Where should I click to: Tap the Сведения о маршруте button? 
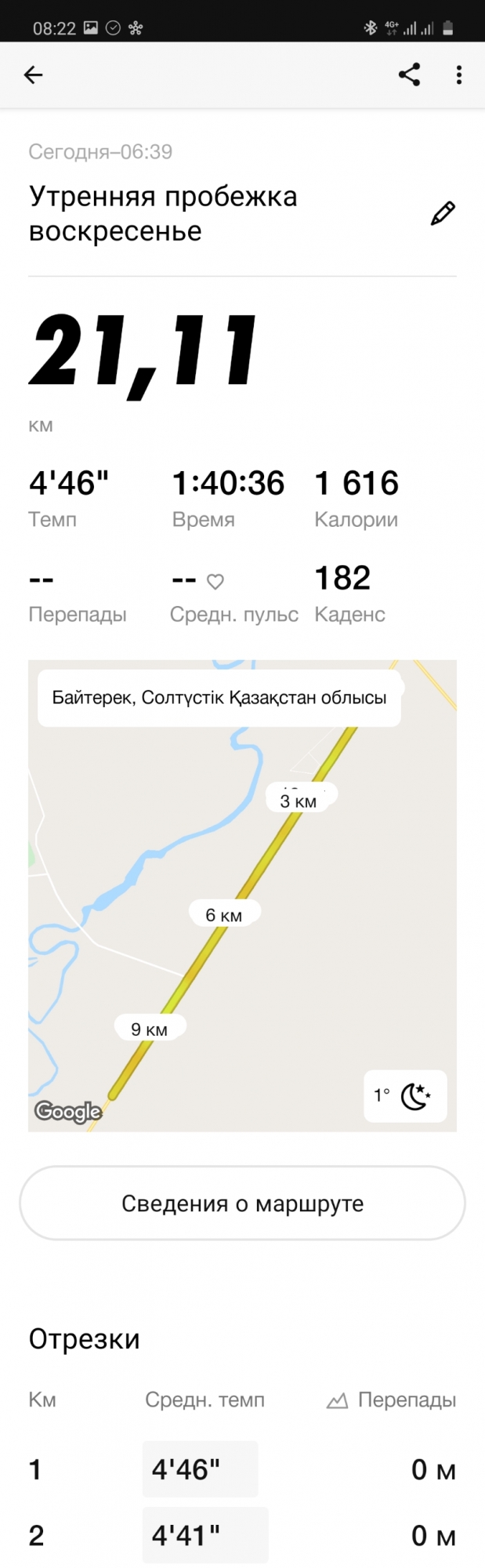[x=242, y=1203]
